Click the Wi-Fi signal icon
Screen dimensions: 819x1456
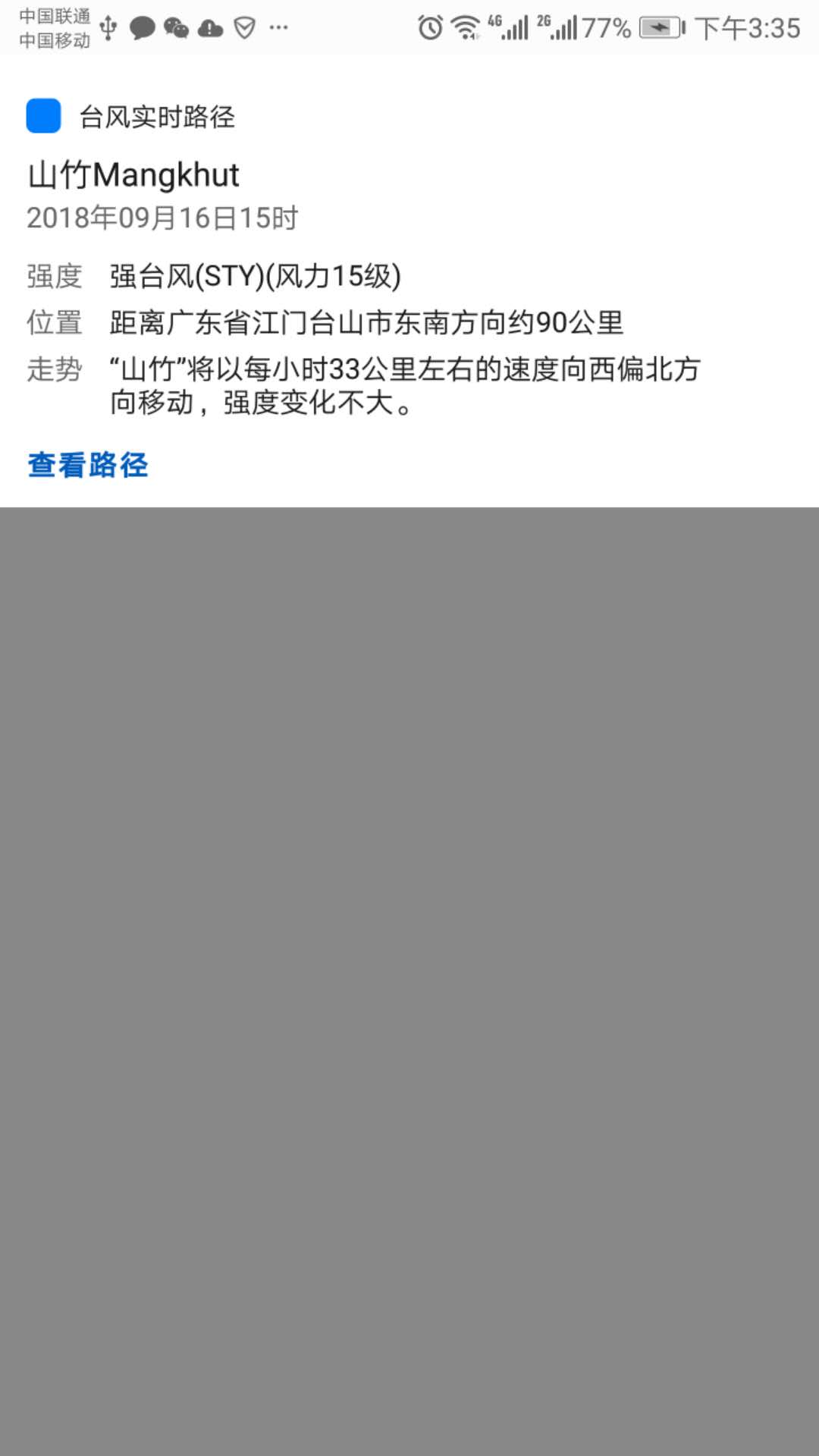point(464,27)
